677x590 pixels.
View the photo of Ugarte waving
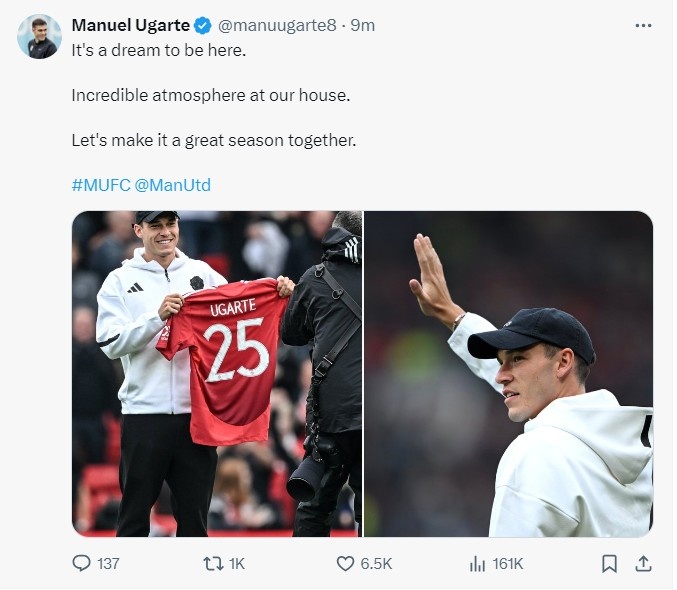tap(509, 373)
